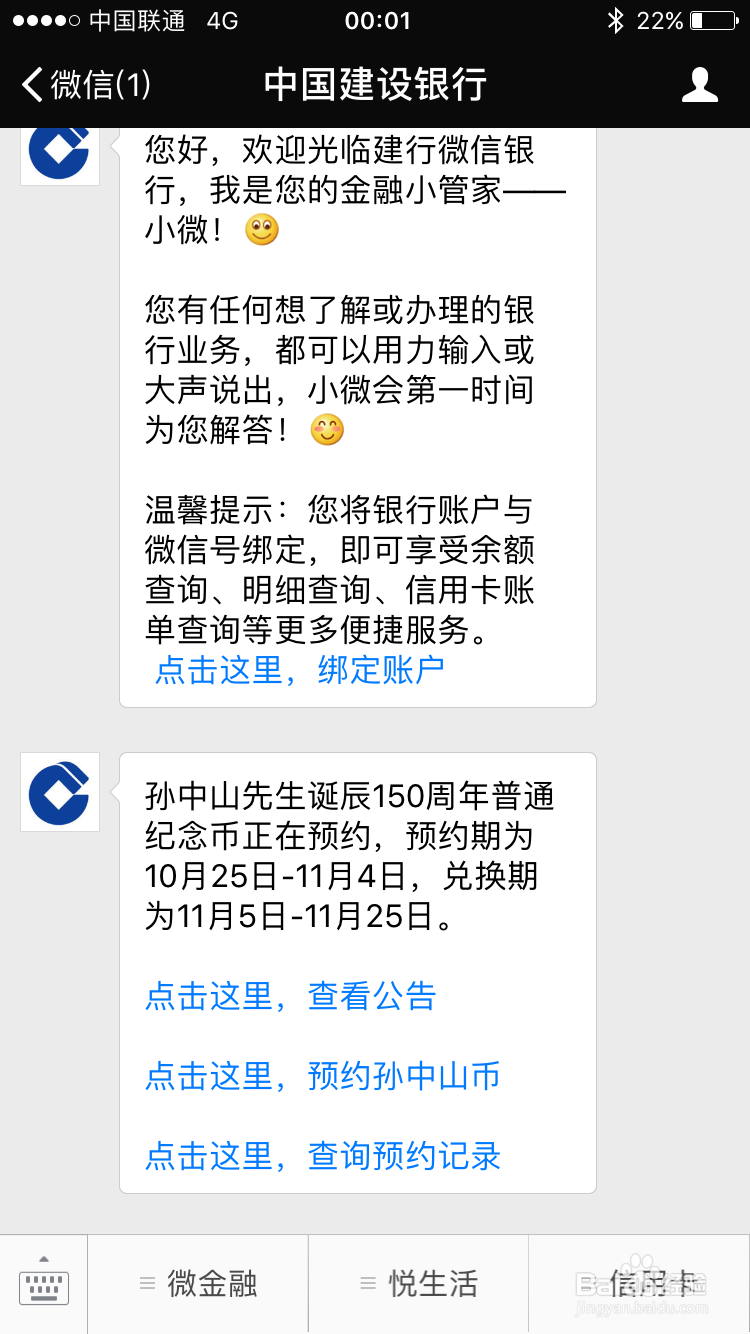Tap the 中国建设银行 title bar
The width and height of the screenshot is (750, 1334).
coord(375,85)
